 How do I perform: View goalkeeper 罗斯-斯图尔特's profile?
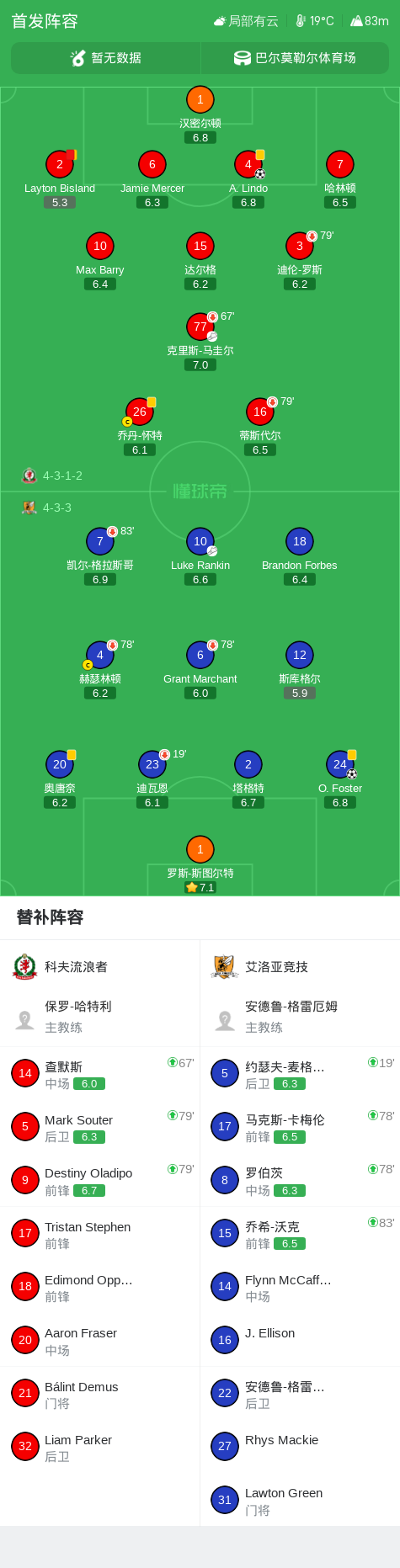200,864
